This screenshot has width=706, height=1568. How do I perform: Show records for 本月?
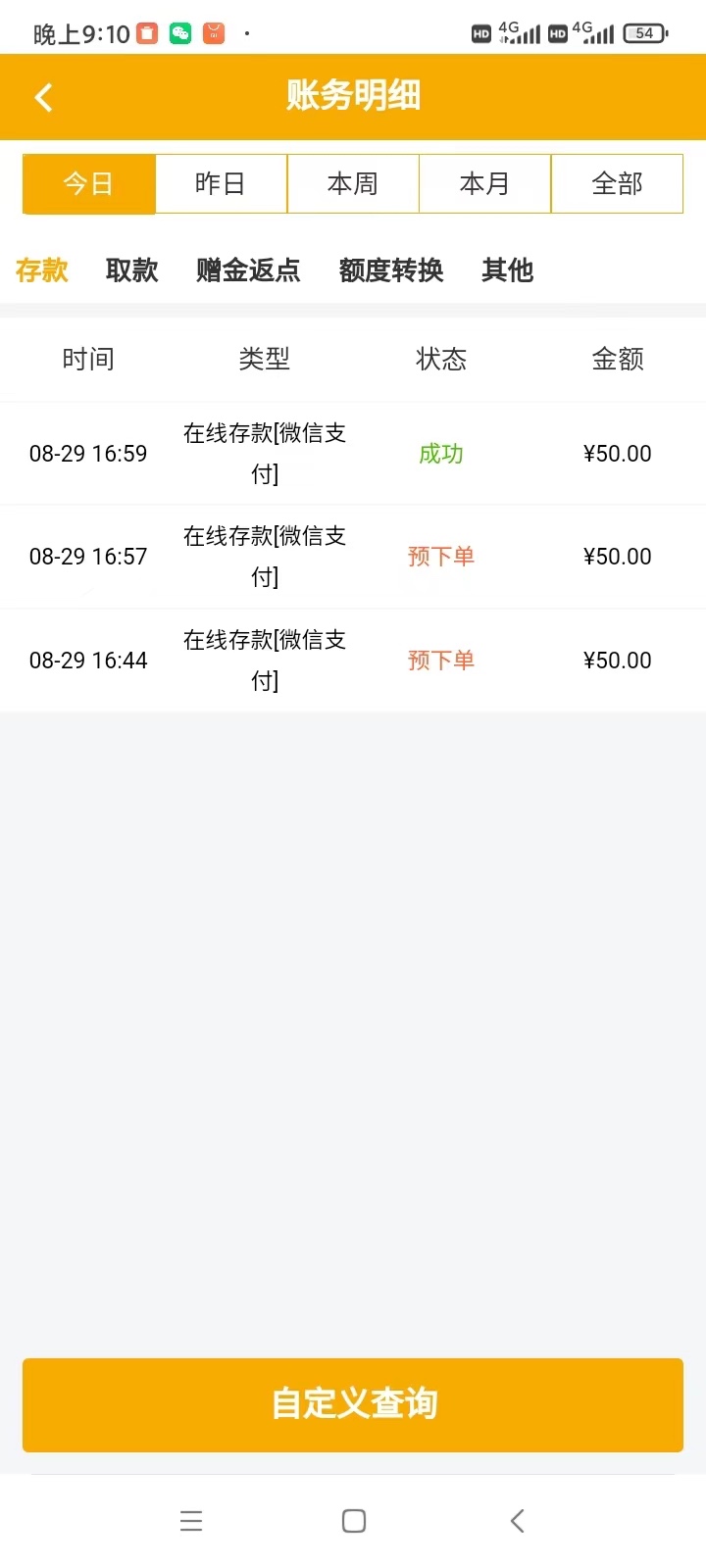click(x=484, y=183)
